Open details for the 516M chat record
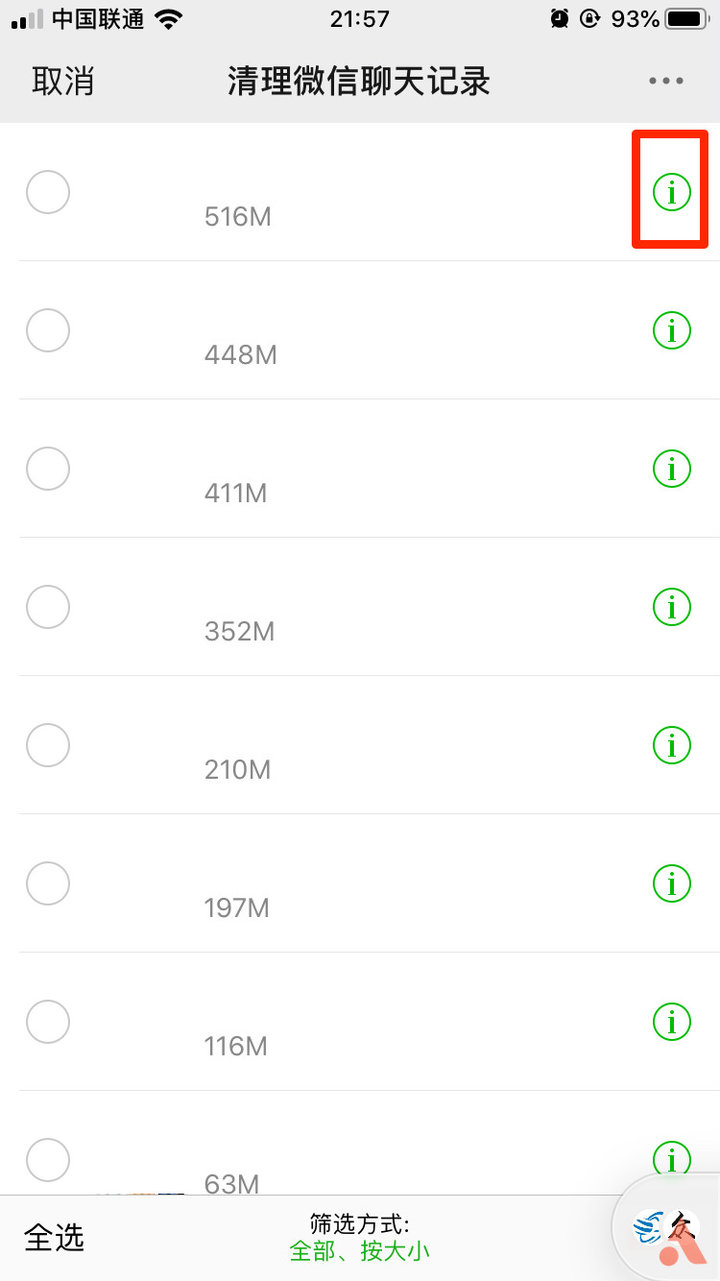This screenshot has height=1281, width=720. (670, 191)
